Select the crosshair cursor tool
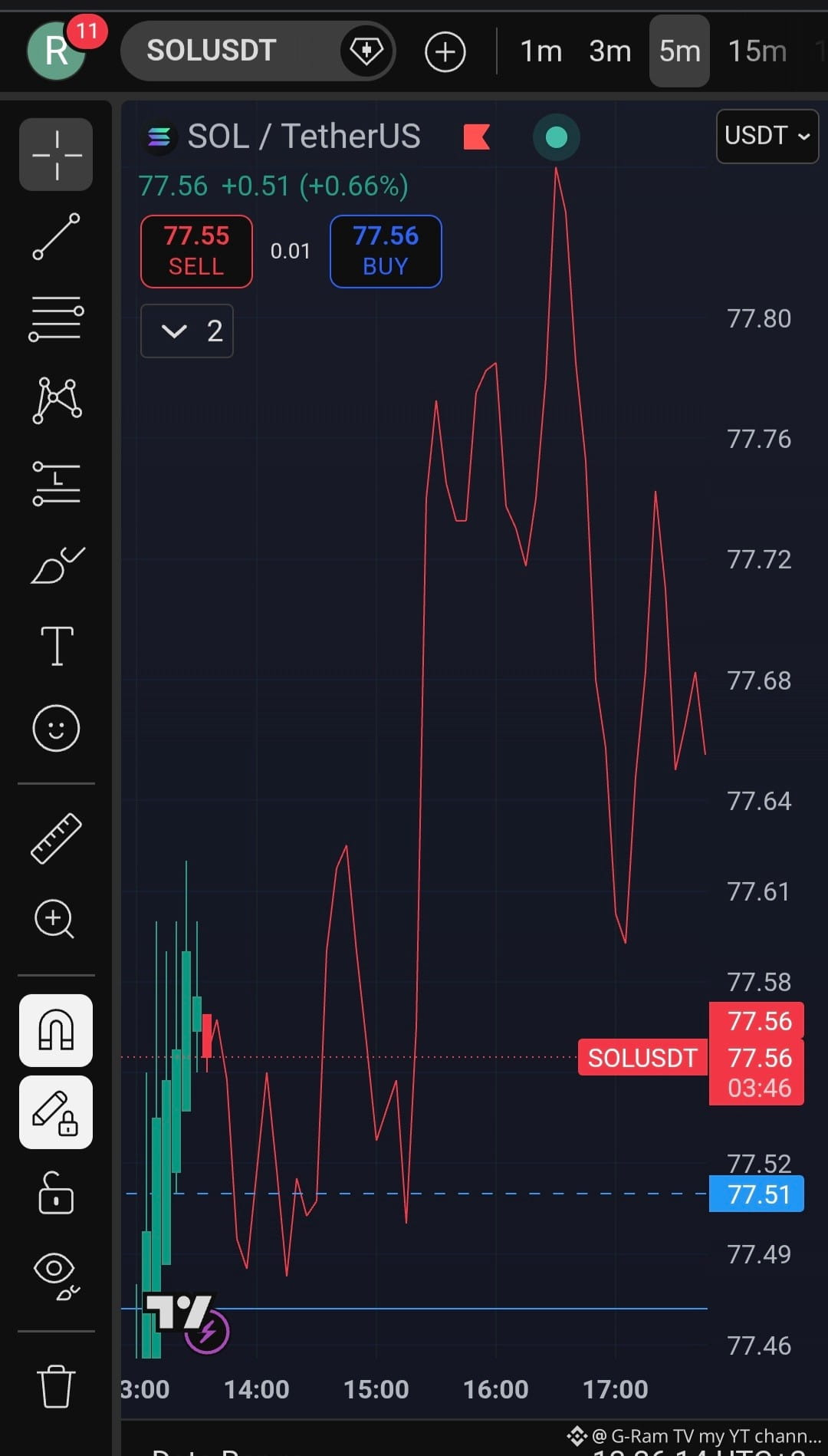 coord(56,154)
